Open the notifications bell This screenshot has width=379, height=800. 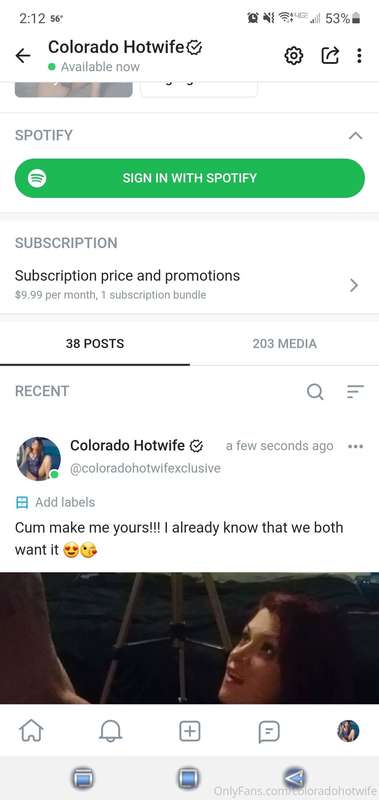[110, 732]
